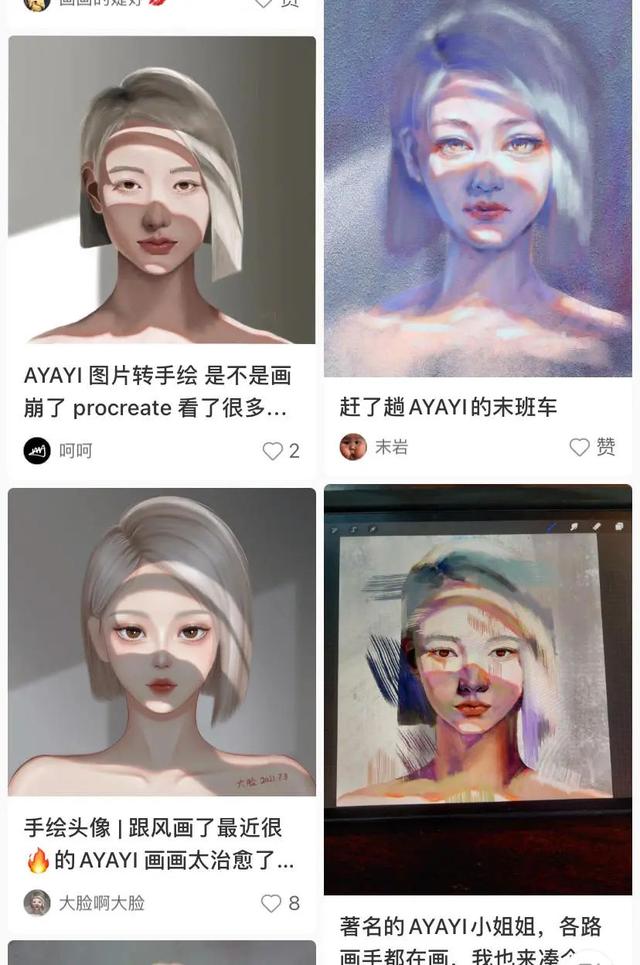Image resolution: width=640 pixels, height=965 pixels.
Task: Open the post "AYAYI 图片转手绘 是不是画崩了"
Action: [158, 391]
